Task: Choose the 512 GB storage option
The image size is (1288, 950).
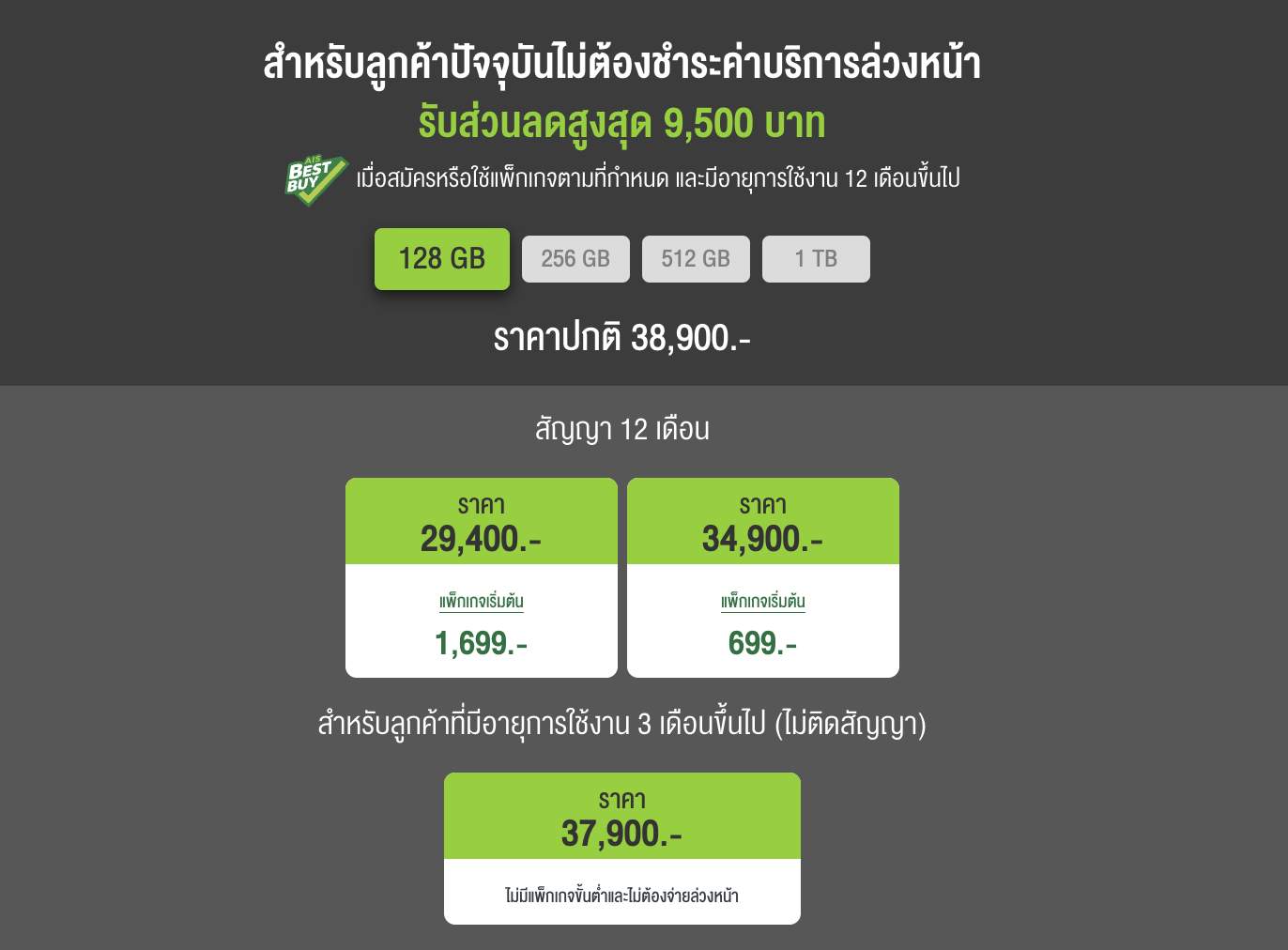Action: click(x=696, y=259)
